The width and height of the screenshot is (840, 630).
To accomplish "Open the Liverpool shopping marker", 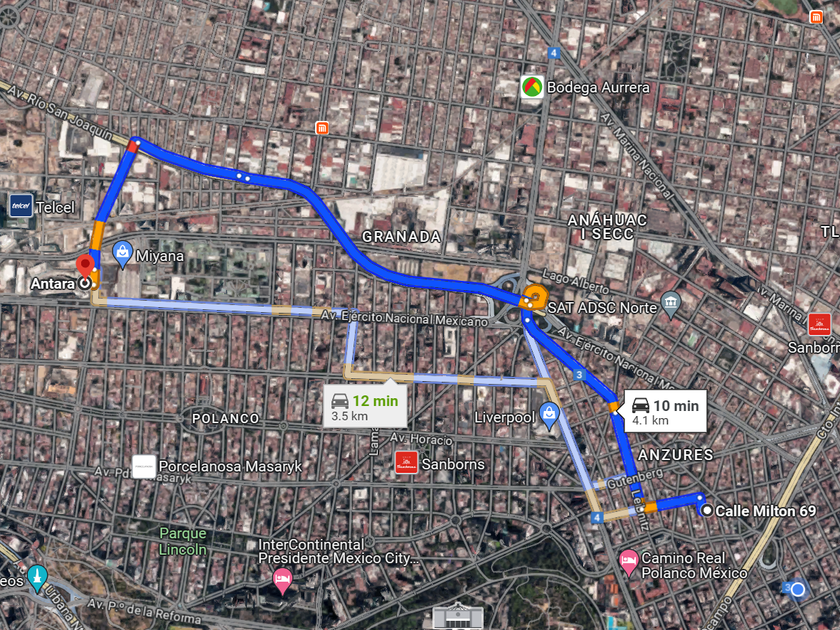I will tap(549, 416).
